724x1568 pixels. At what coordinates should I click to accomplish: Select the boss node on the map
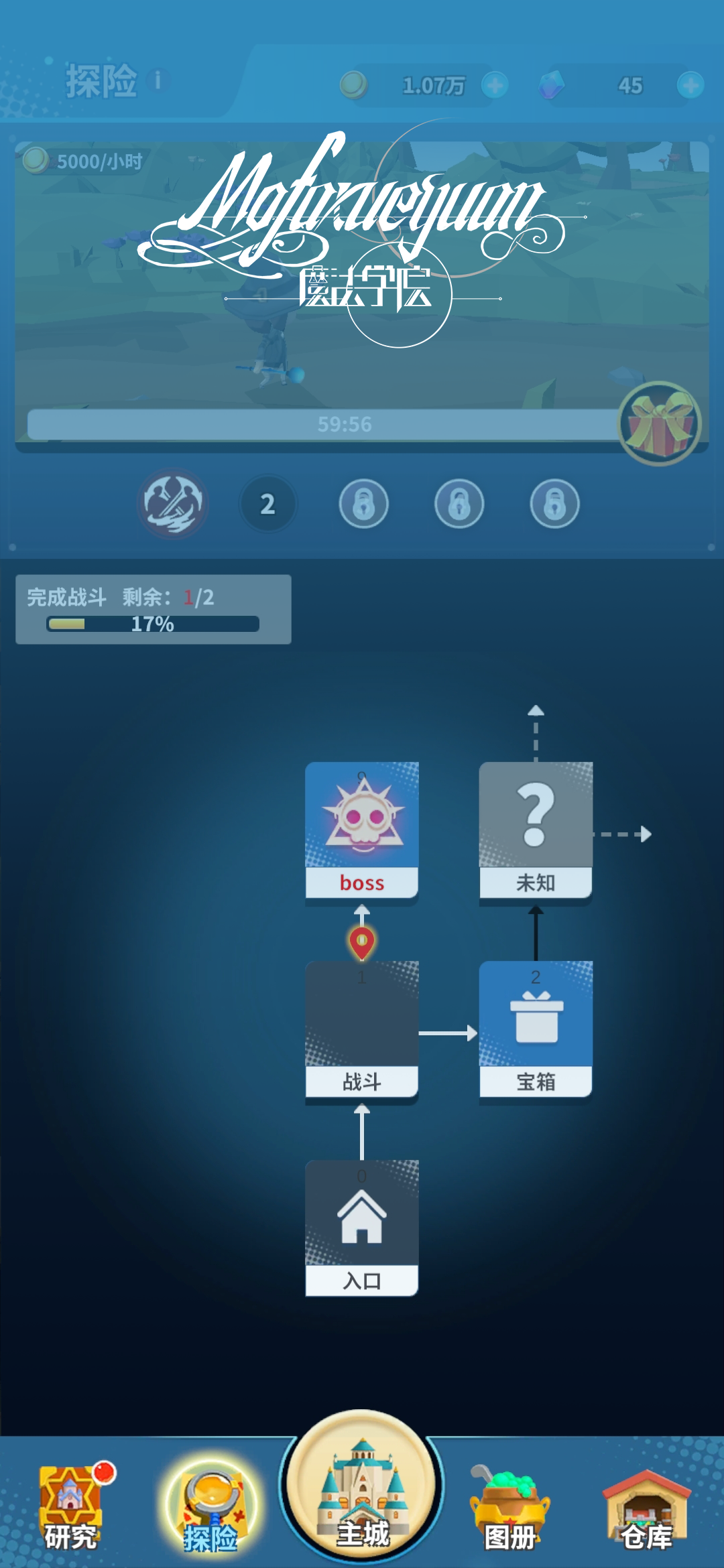[362, 830]
